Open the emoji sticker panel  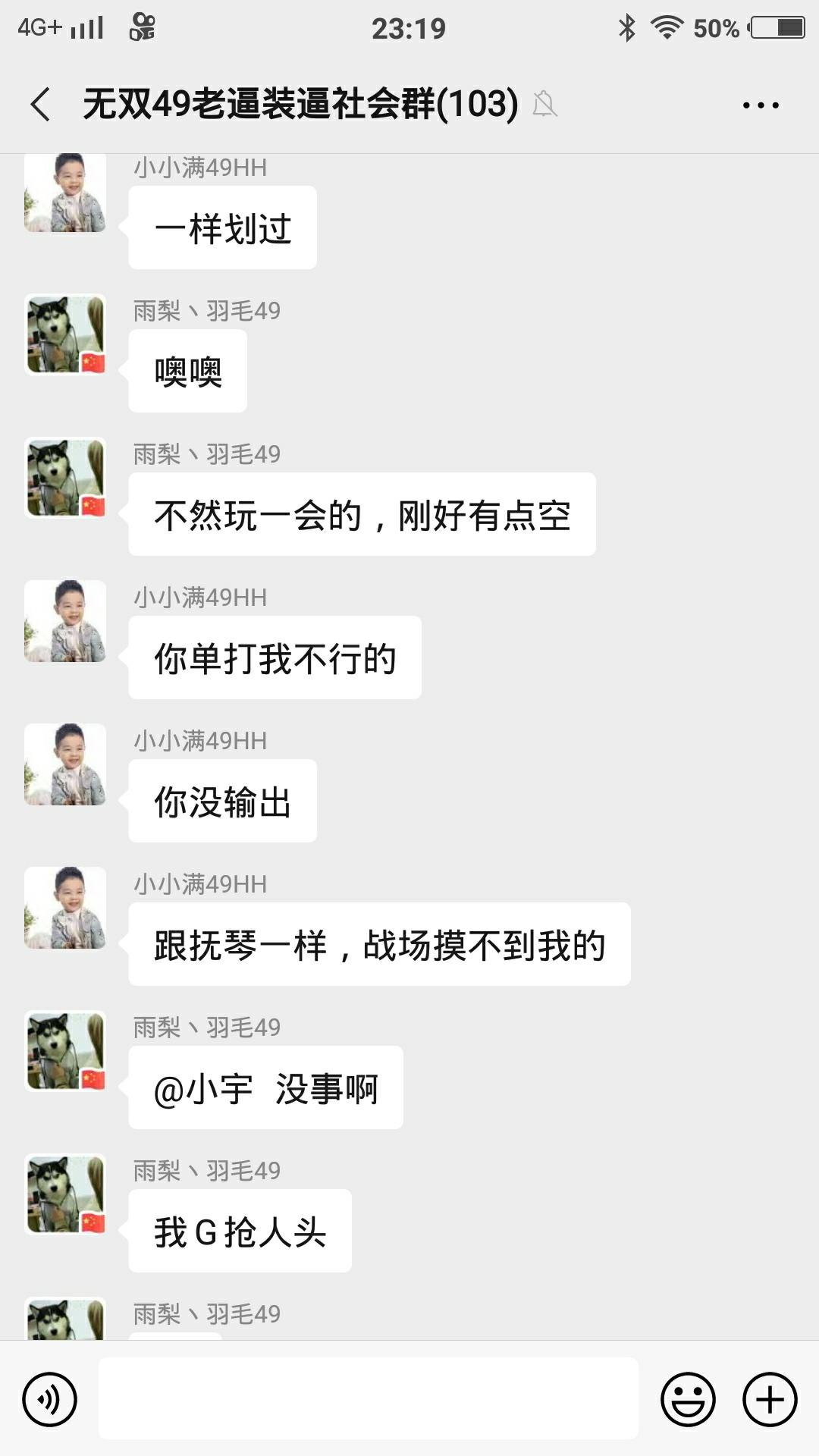tap(688, 1398)
